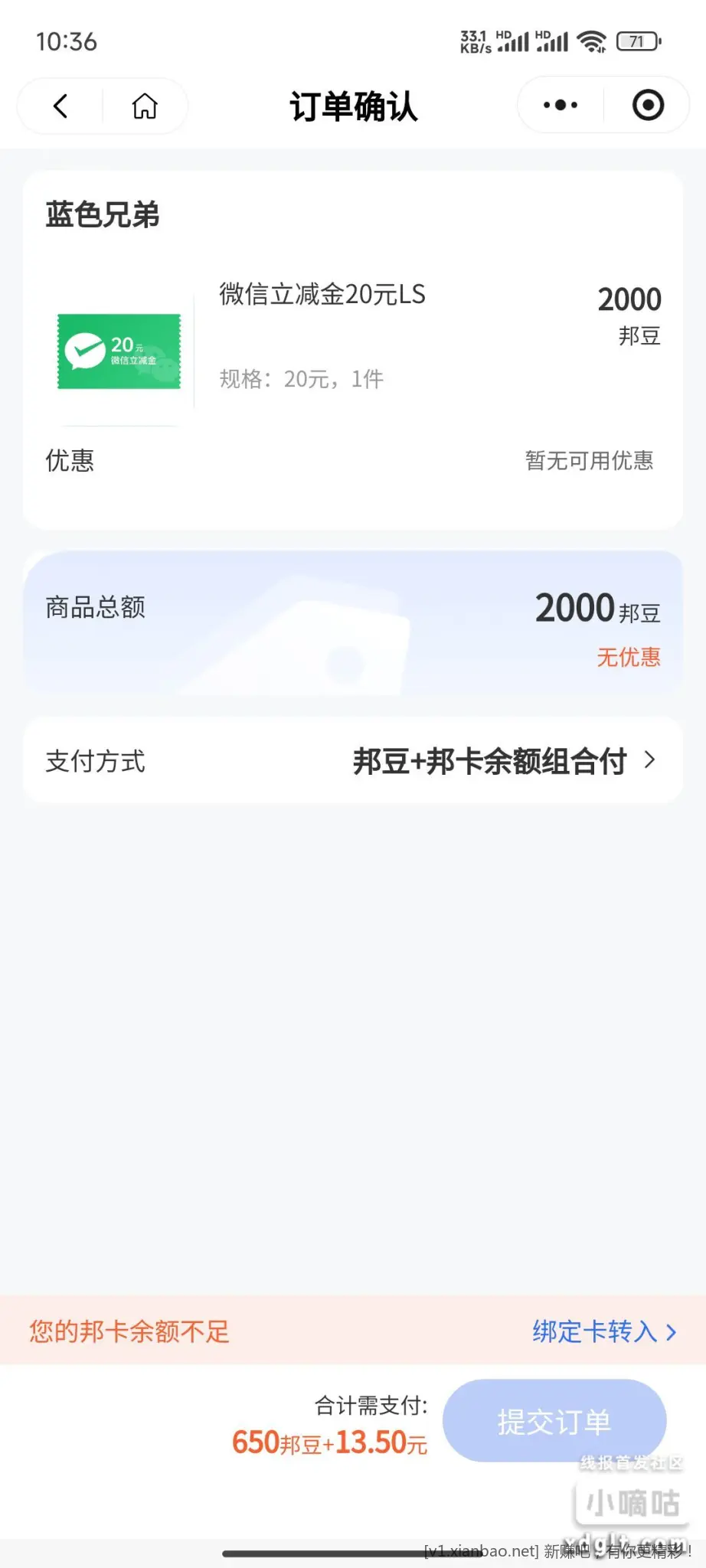View the 微信立减金20元LS product
The height and width of the screenshot is (1568, 706).
322,295
